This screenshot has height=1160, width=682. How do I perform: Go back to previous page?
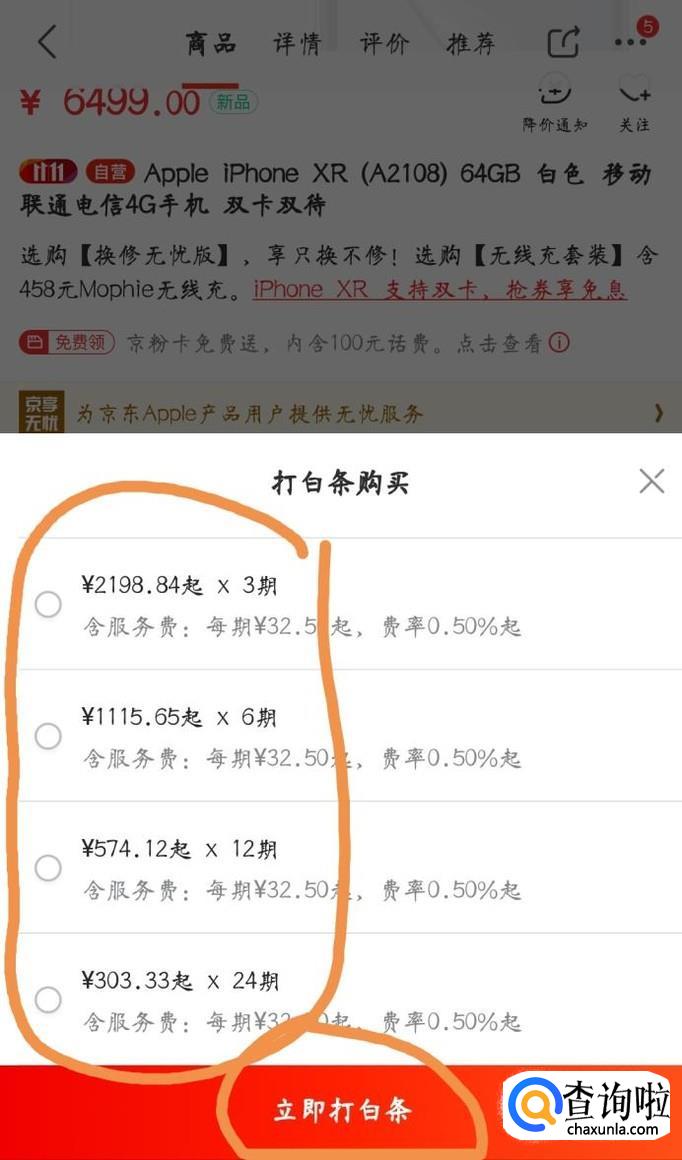click(47, 42)
